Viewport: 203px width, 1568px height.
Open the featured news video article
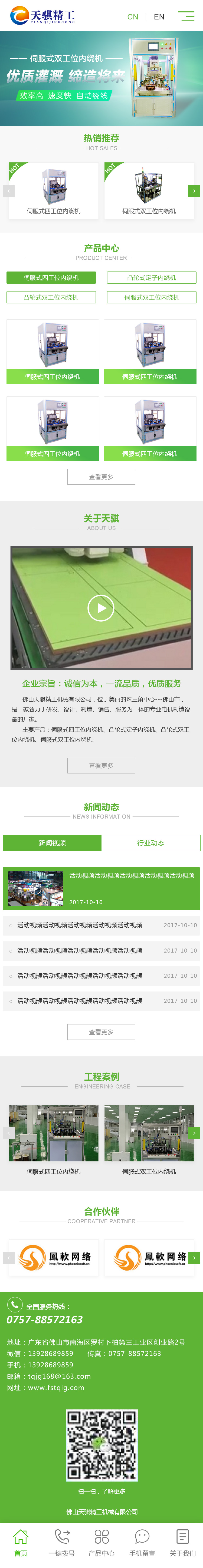(101, 889)
